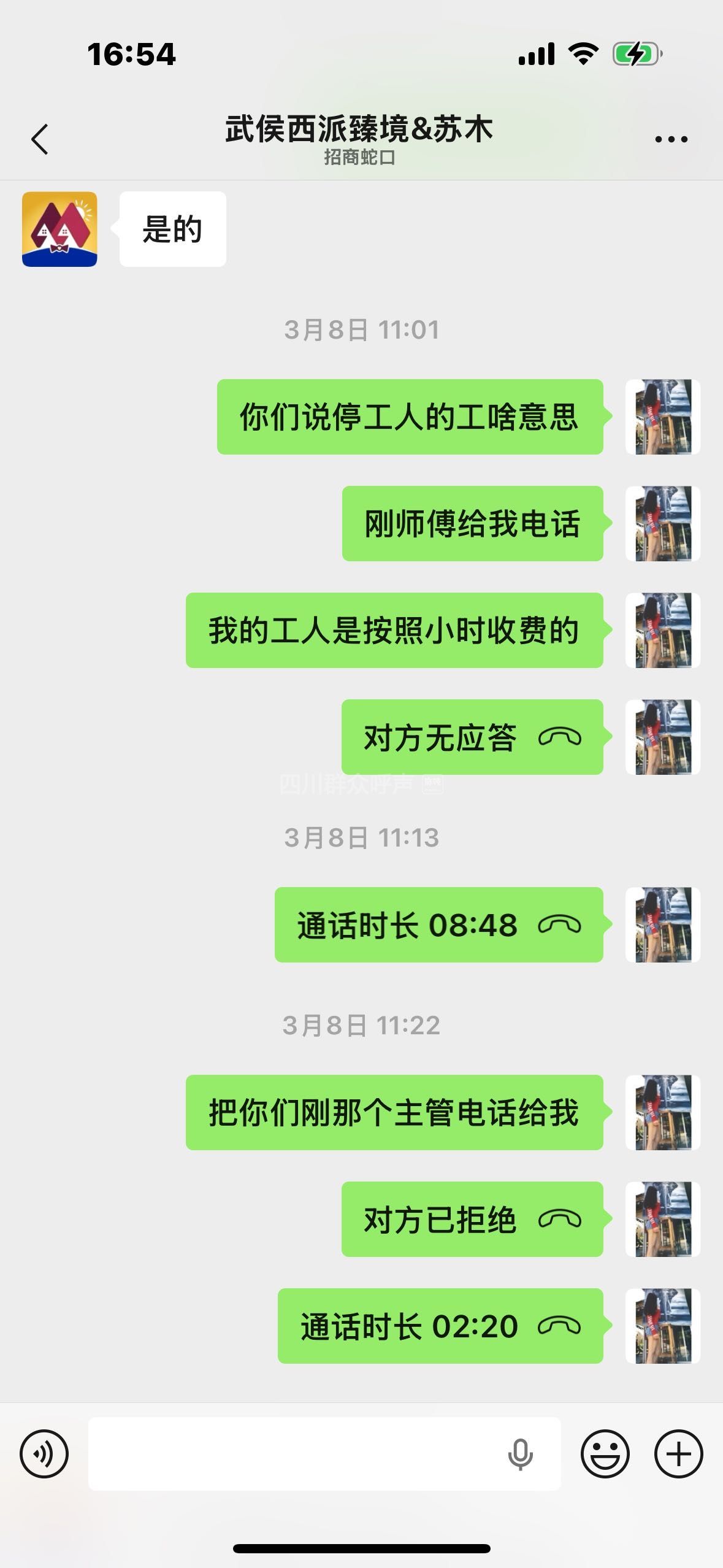
Task: View the contact's profile from the 是的 message avatar
Action: click(x=59, y=229)
